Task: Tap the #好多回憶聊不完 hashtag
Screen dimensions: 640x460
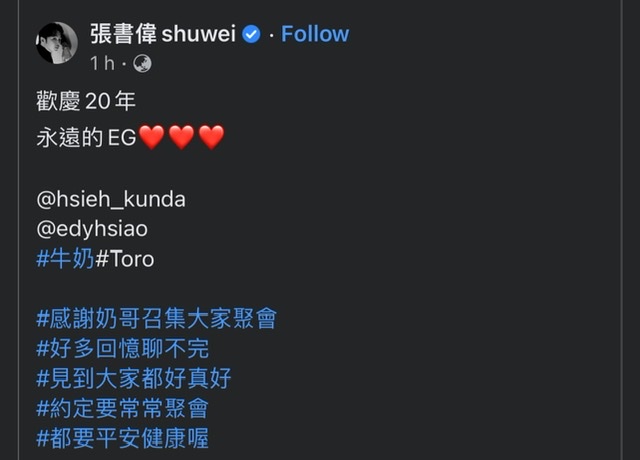Action: click(122, 349)
